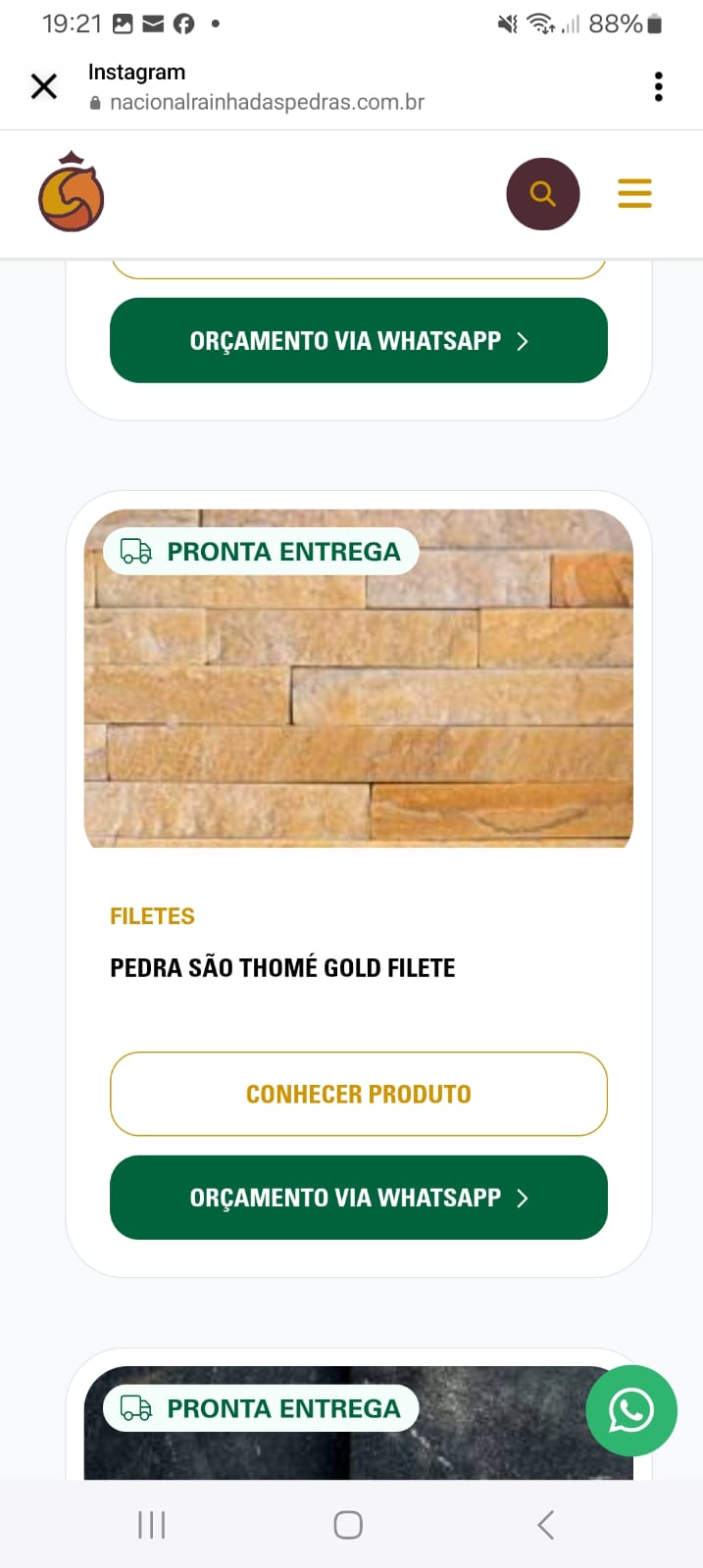Request WhatsApp quote for São Thomé Gold Filete
The width and height of the screenshot is (703, 1568).
click(x=358, y=1198)
